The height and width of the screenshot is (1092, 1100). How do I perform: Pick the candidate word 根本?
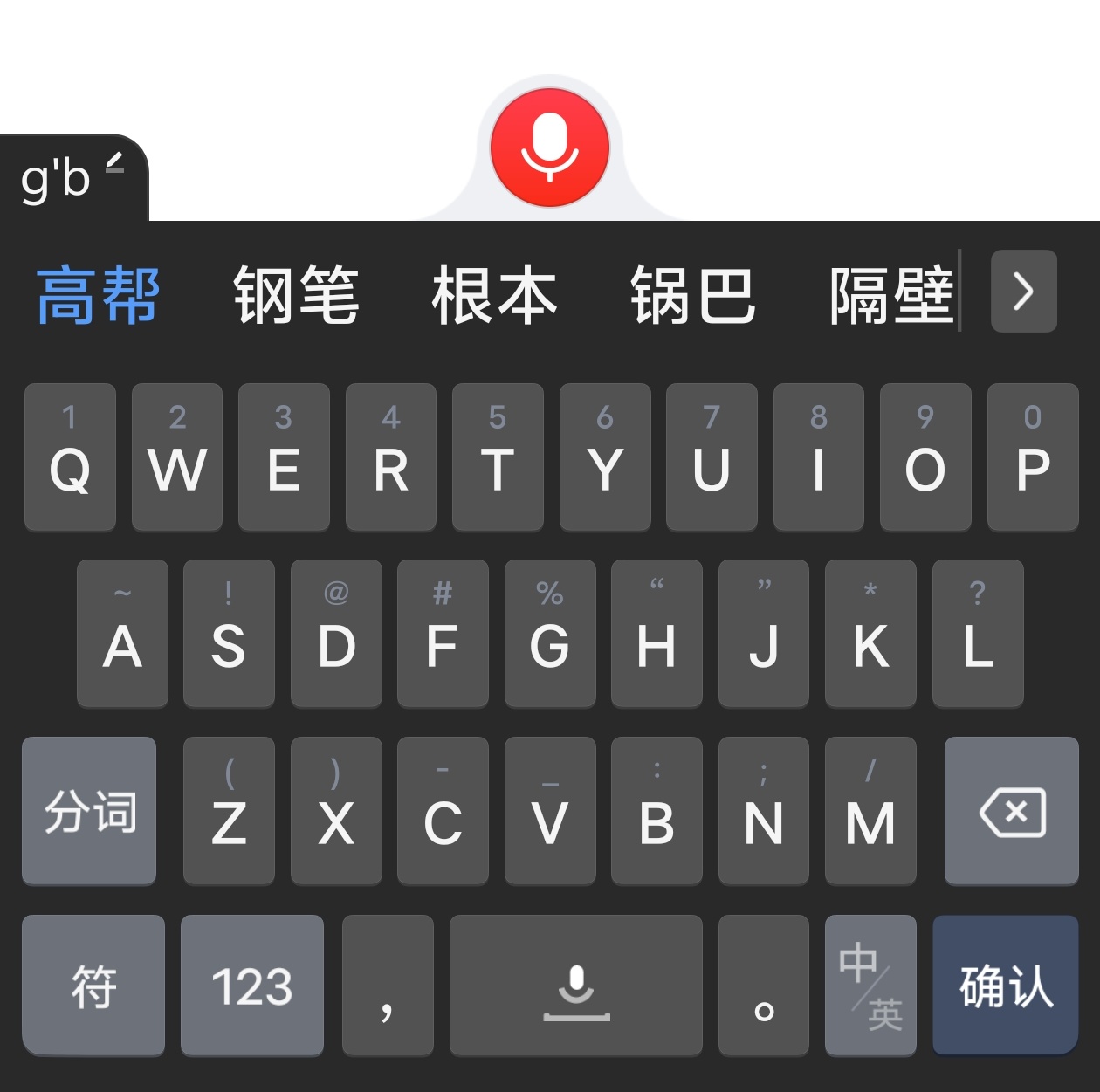(494, 295)
